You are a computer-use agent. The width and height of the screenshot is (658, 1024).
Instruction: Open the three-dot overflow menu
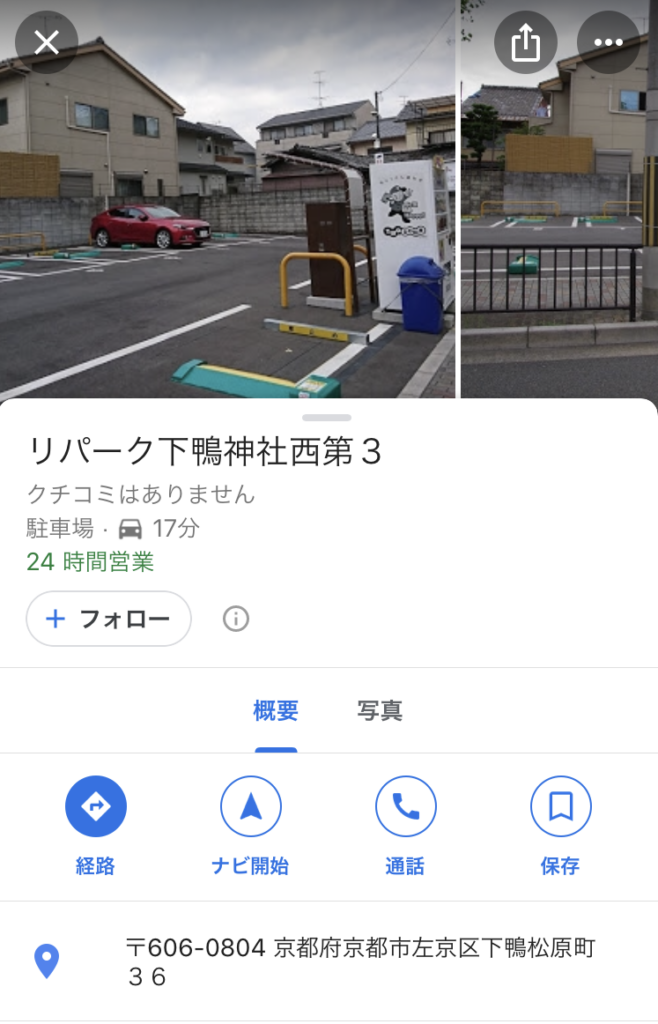(x=608, y=42)
